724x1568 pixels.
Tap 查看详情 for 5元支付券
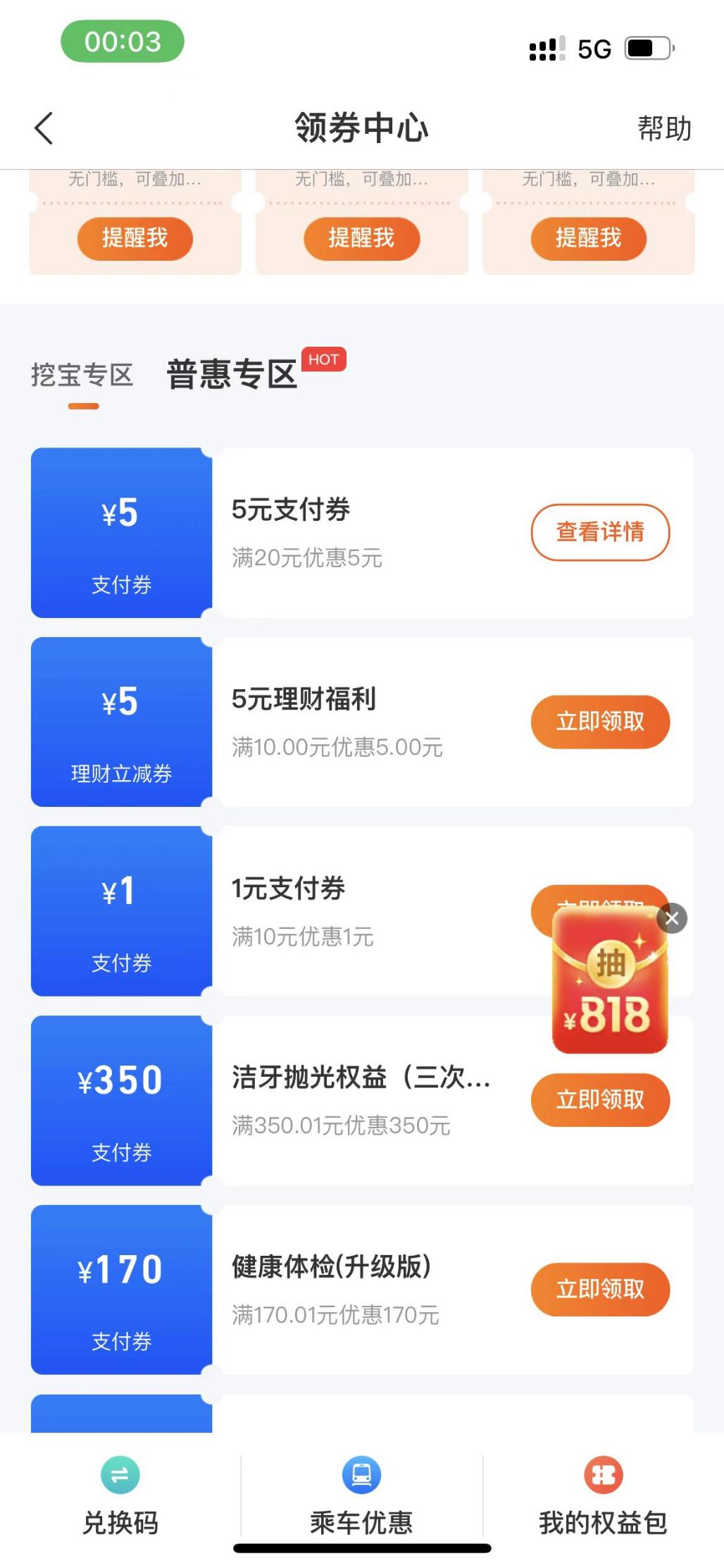point(600,532)
